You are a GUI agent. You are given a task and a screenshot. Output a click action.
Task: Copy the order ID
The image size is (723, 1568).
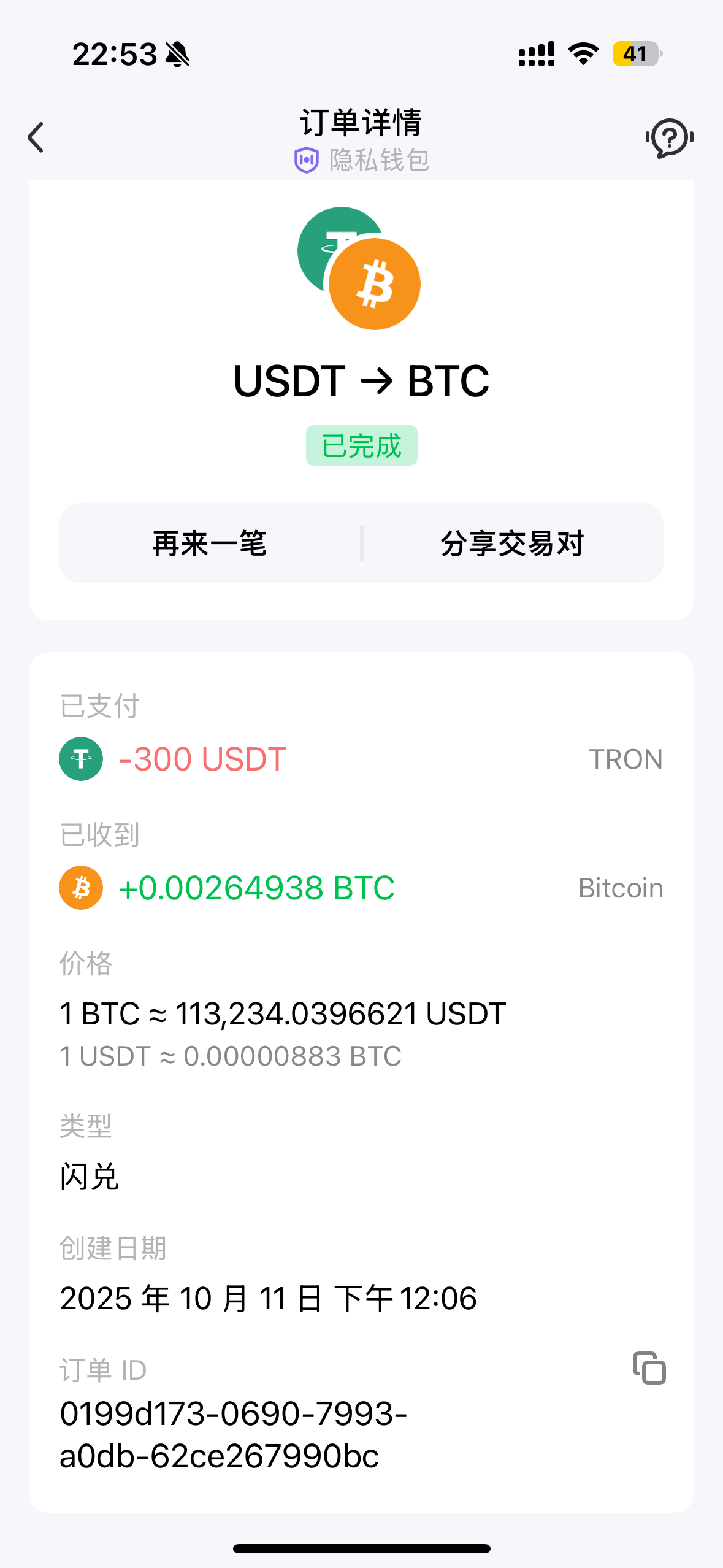[649, 1368]
